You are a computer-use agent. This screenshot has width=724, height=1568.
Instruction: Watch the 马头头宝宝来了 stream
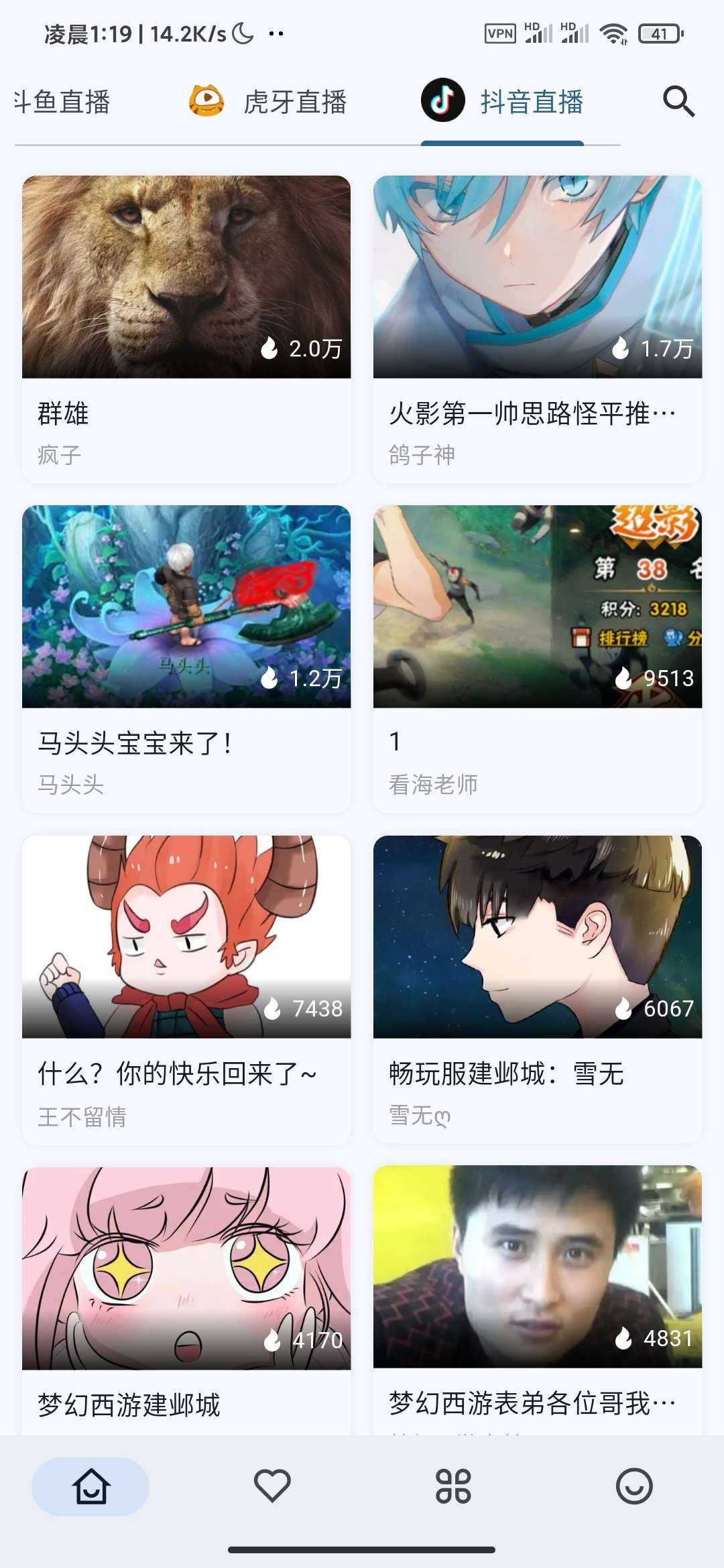pyautogui.click(x=186, y=658)
